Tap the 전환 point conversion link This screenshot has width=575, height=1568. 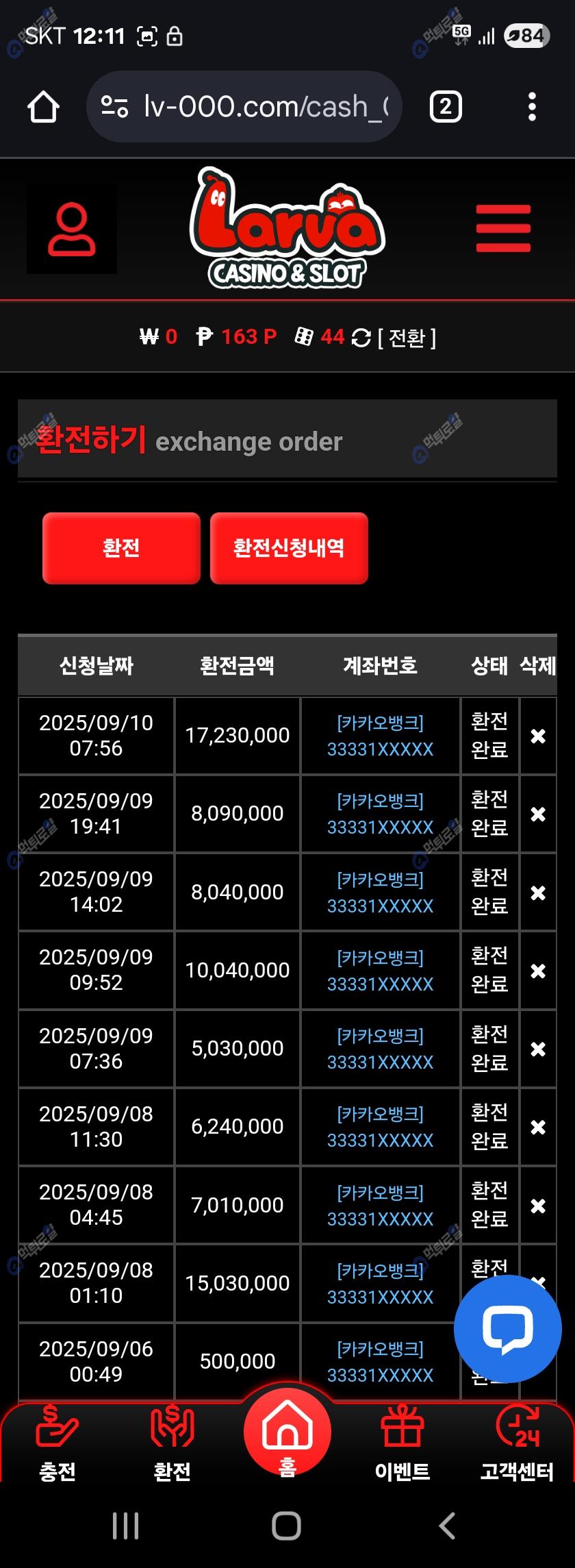pos(407,337)
